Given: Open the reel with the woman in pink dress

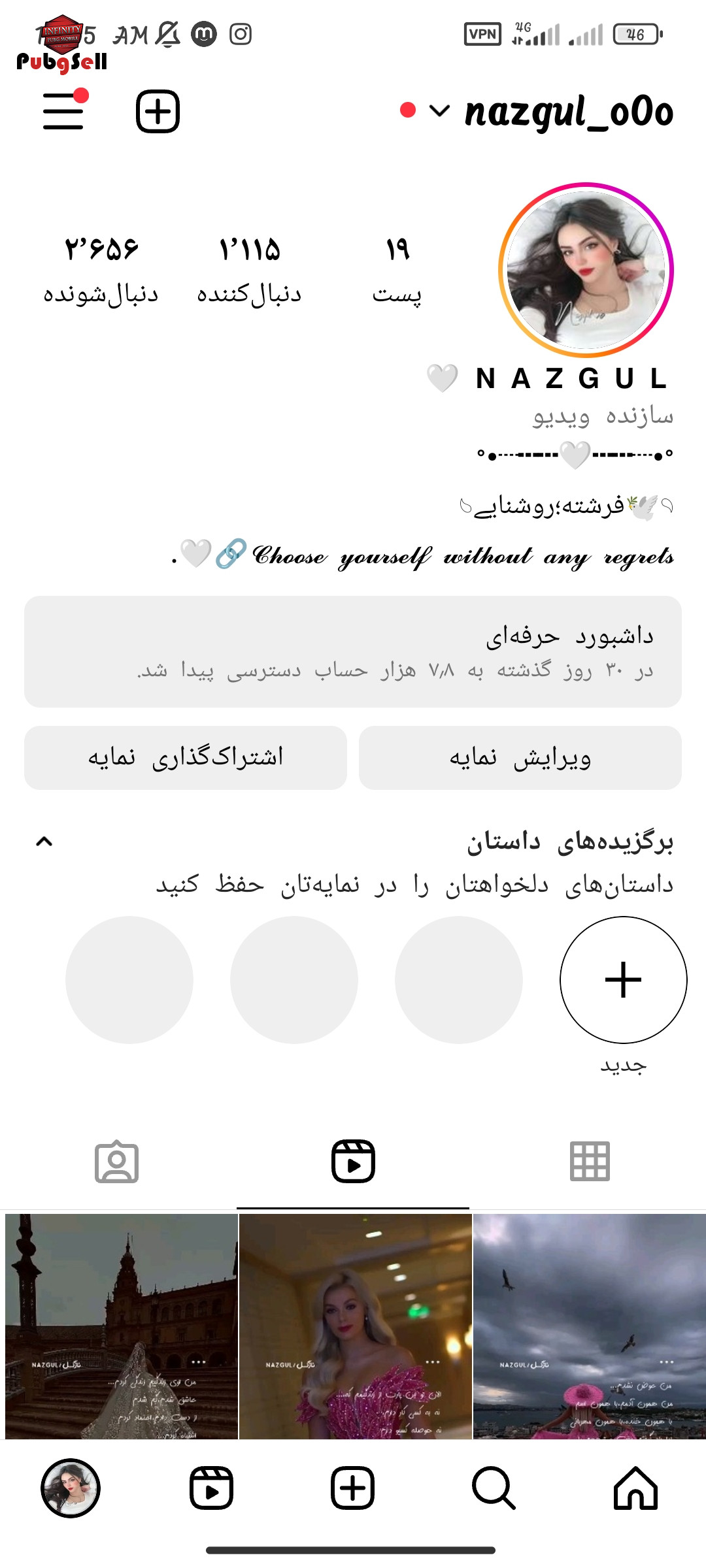Looking at the screenshot, I should (355, 1326).
